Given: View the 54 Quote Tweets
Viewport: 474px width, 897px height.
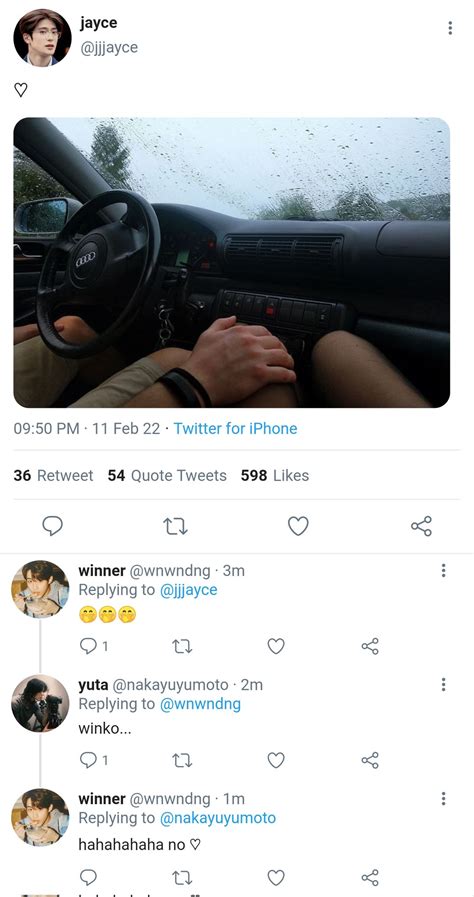Looking at the screenshot, I should point(167,475).
